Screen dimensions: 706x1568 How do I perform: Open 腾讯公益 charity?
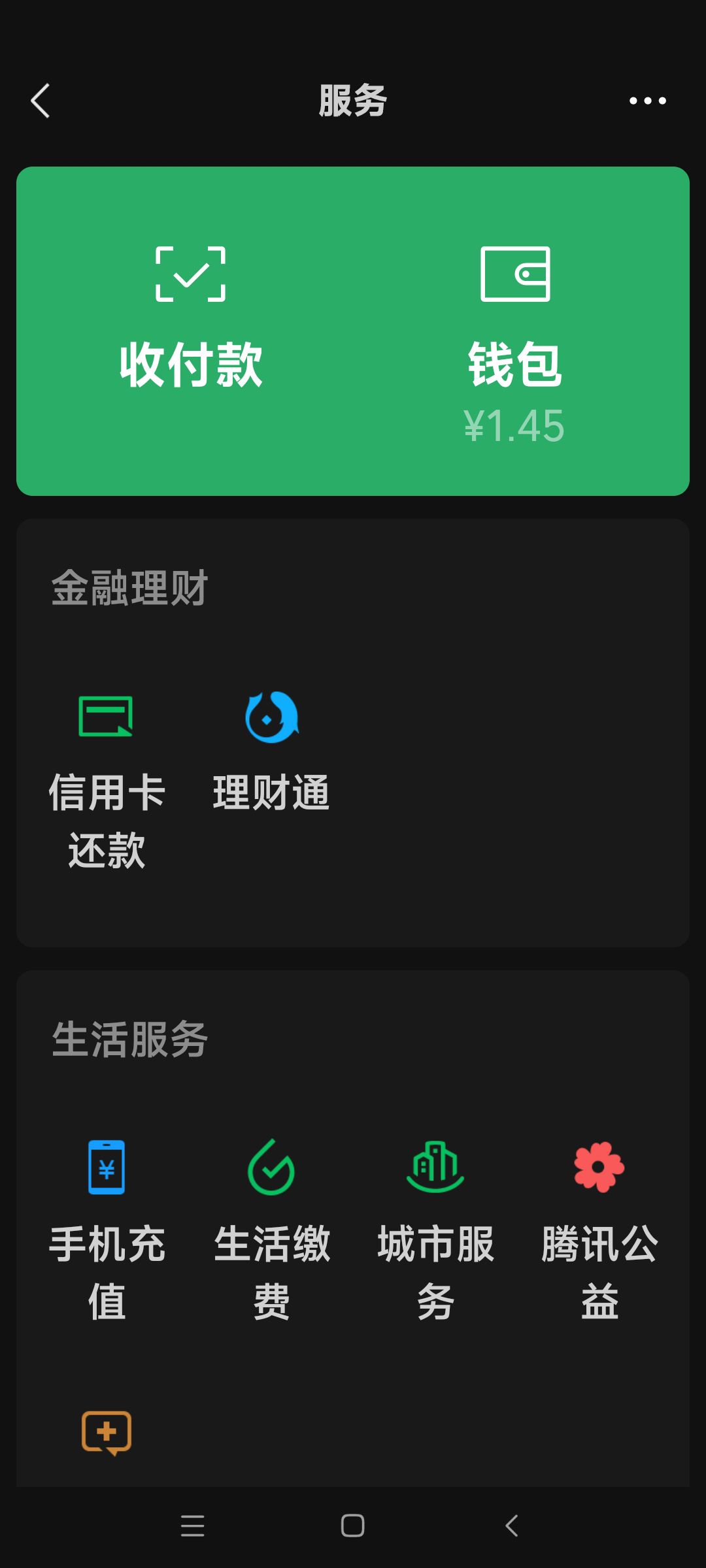click(599, 1228)
